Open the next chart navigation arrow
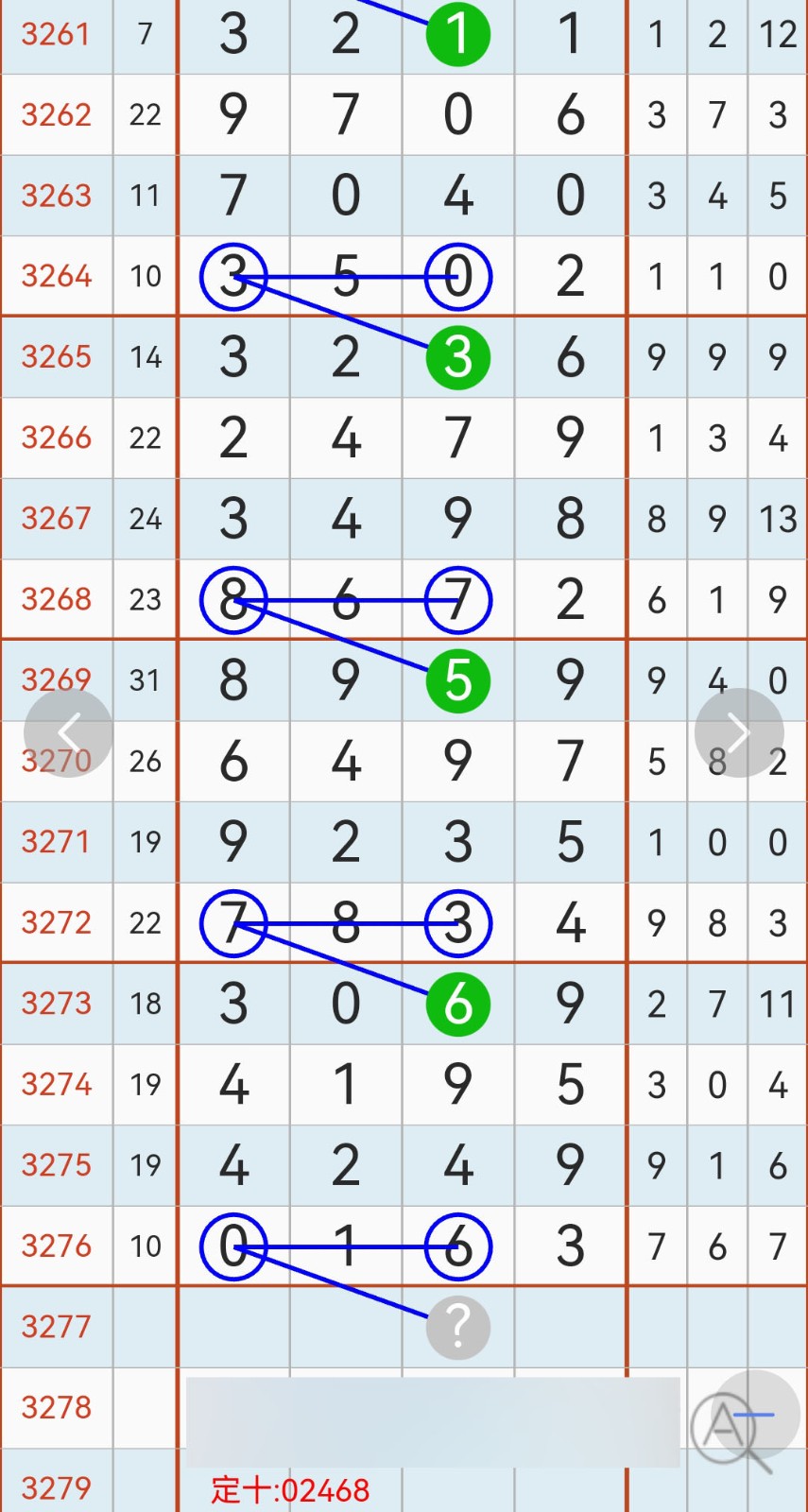Viewport: 808px width, 1512px height. click(x=738, y=732)
